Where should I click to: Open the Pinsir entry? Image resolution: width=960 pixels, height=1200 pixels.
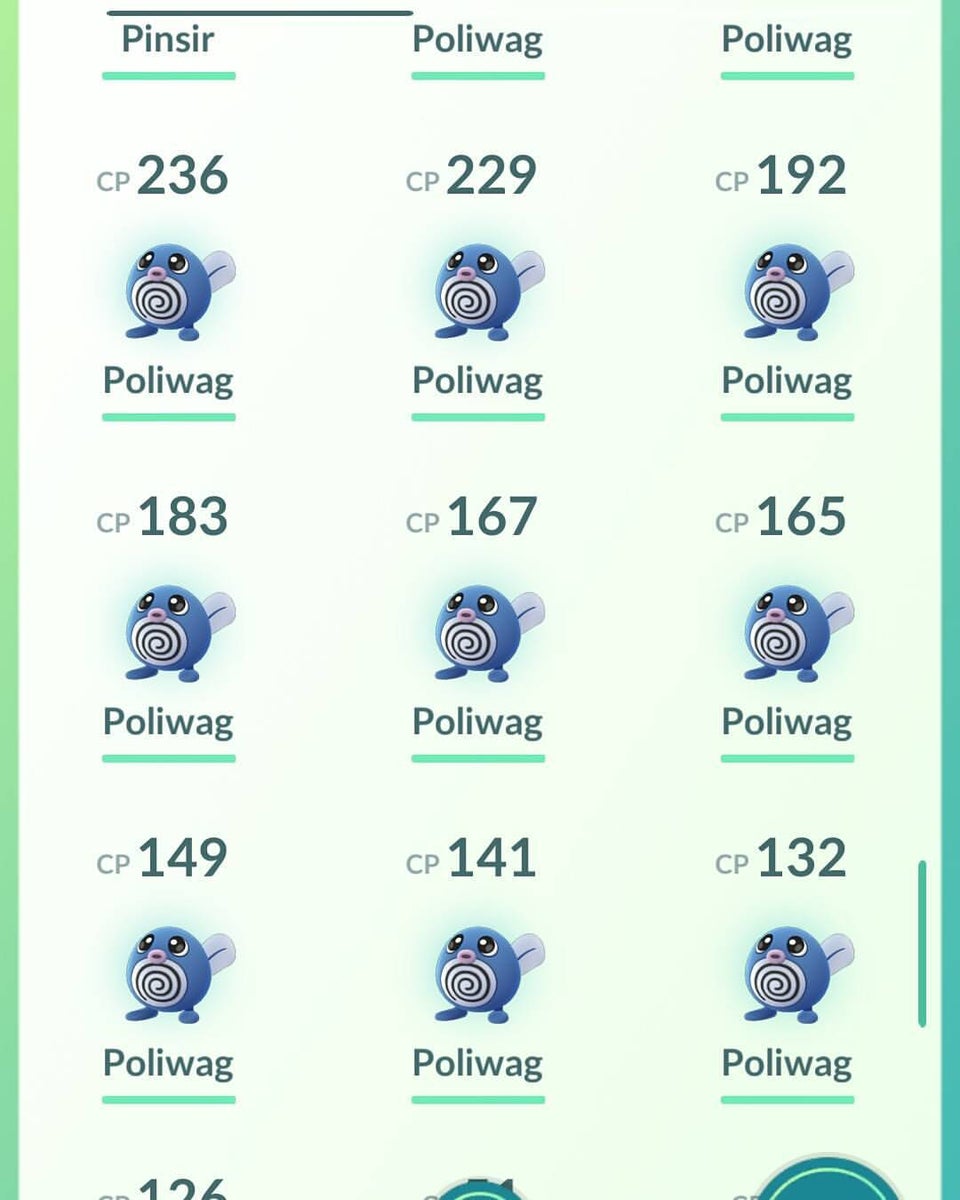(168, 40)
